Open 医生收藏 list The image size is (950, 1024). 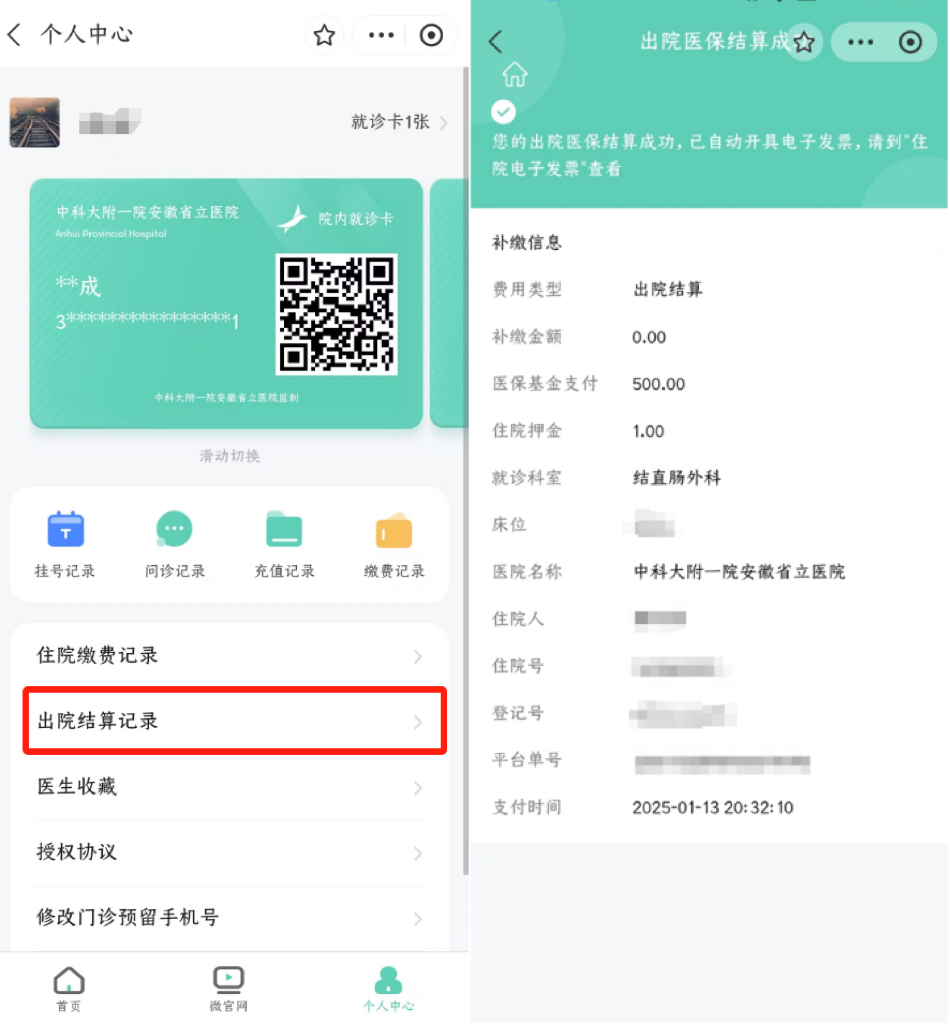[x=229, y=787]
